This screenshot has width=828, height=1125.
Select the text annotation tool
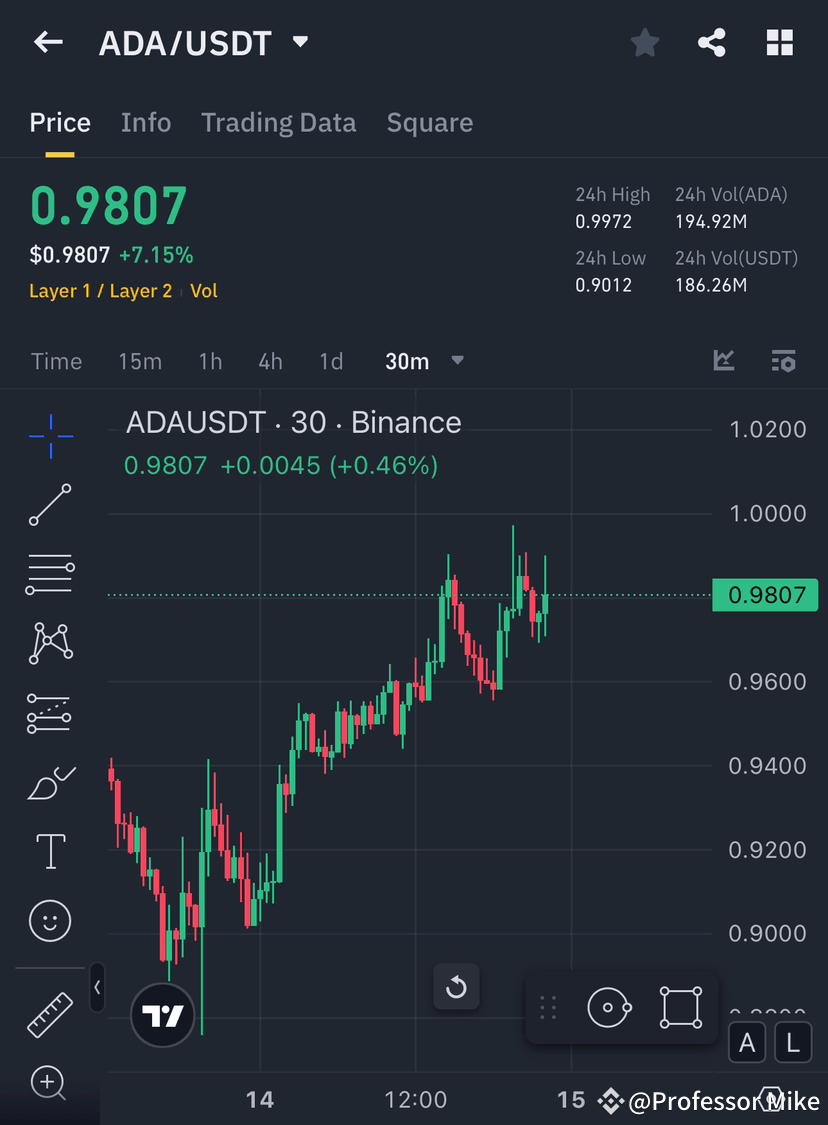(50, 850)
